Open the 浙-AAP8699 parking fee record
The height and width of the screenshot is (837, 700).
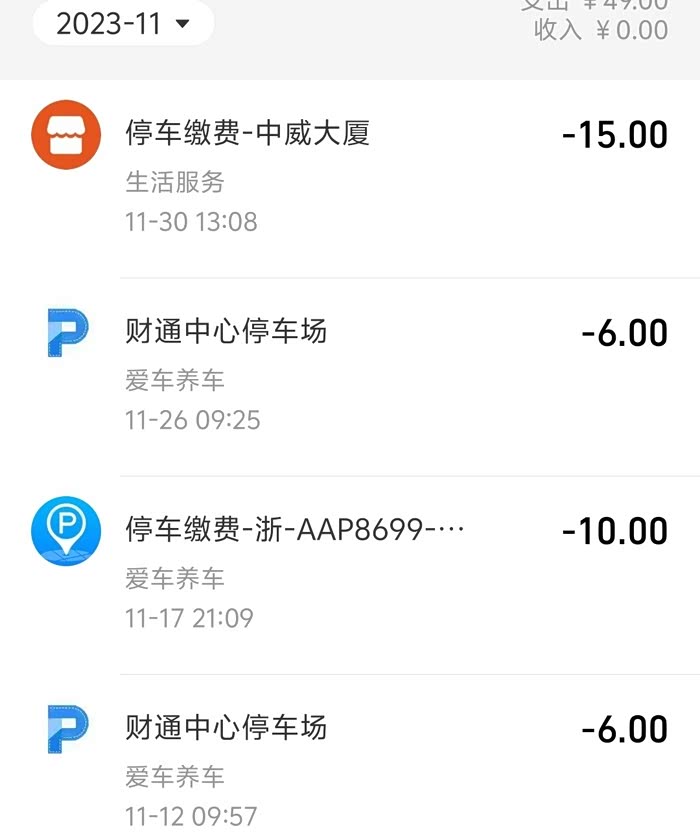(x=350, y=573)
